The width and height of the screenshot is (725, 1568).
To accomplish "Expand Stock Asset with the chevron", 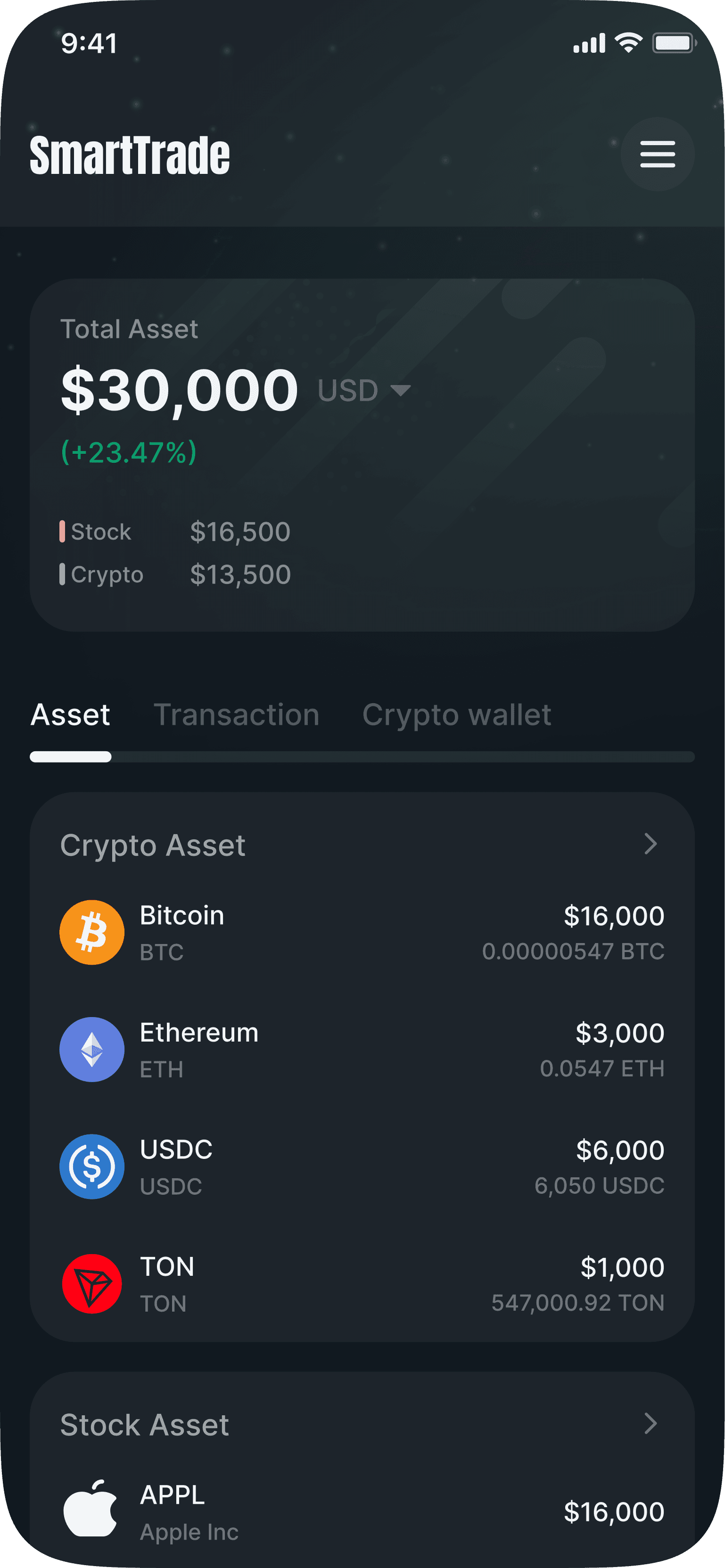I will (651, 1424).
